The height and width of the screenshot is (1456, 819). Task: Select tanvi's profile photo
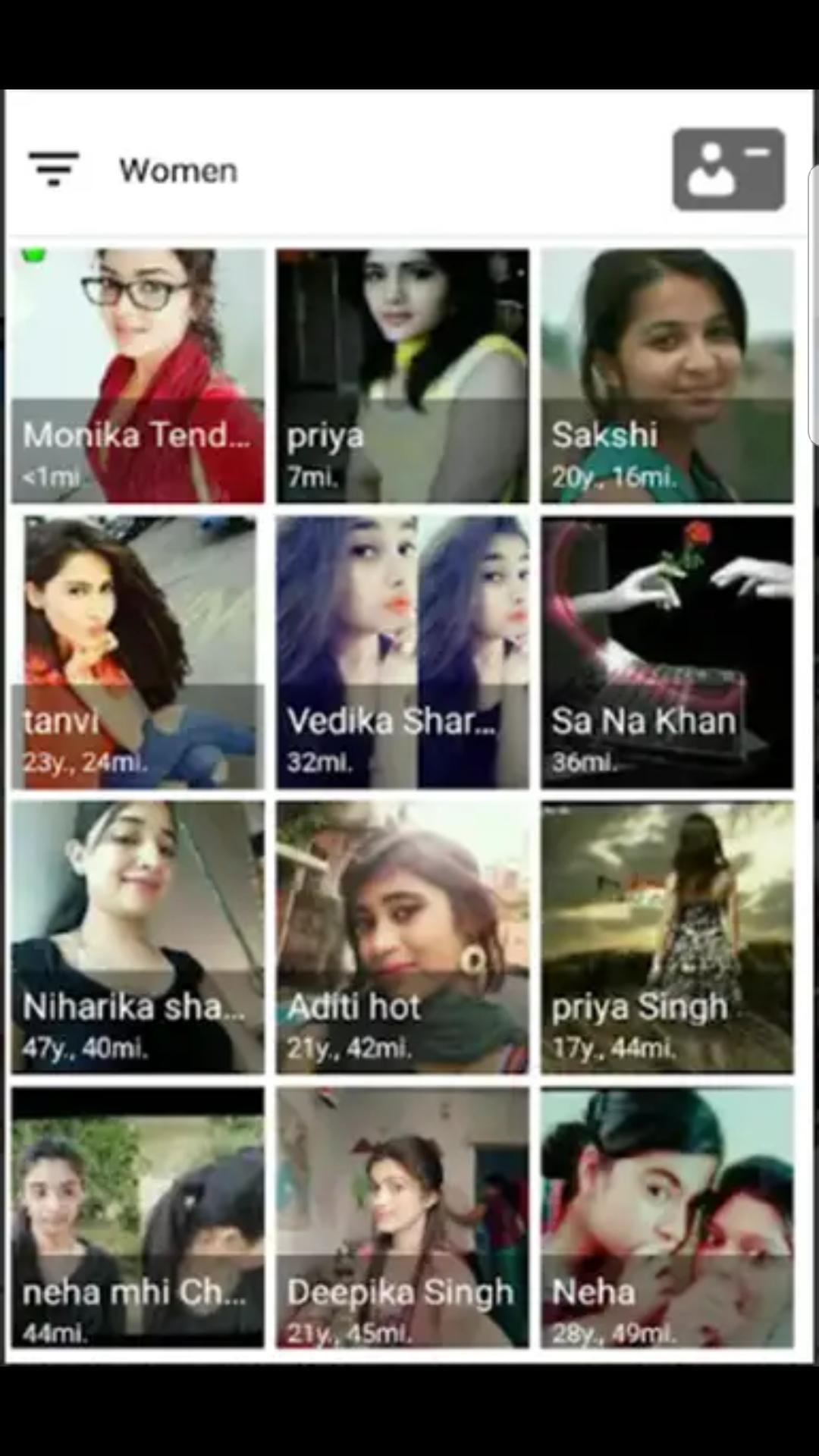(138, 652)
